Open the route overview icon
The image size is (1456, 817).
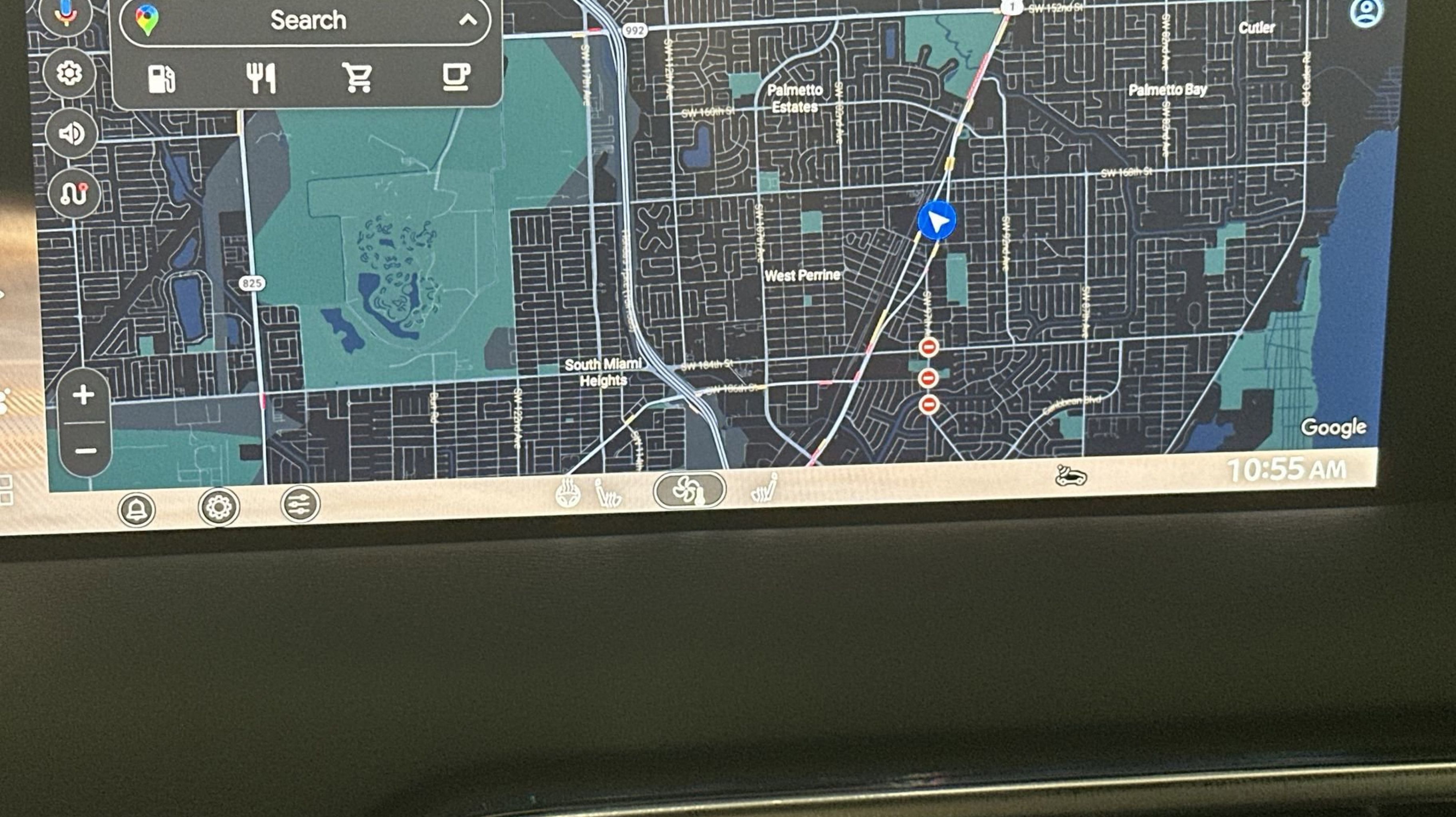coord(74,194)
